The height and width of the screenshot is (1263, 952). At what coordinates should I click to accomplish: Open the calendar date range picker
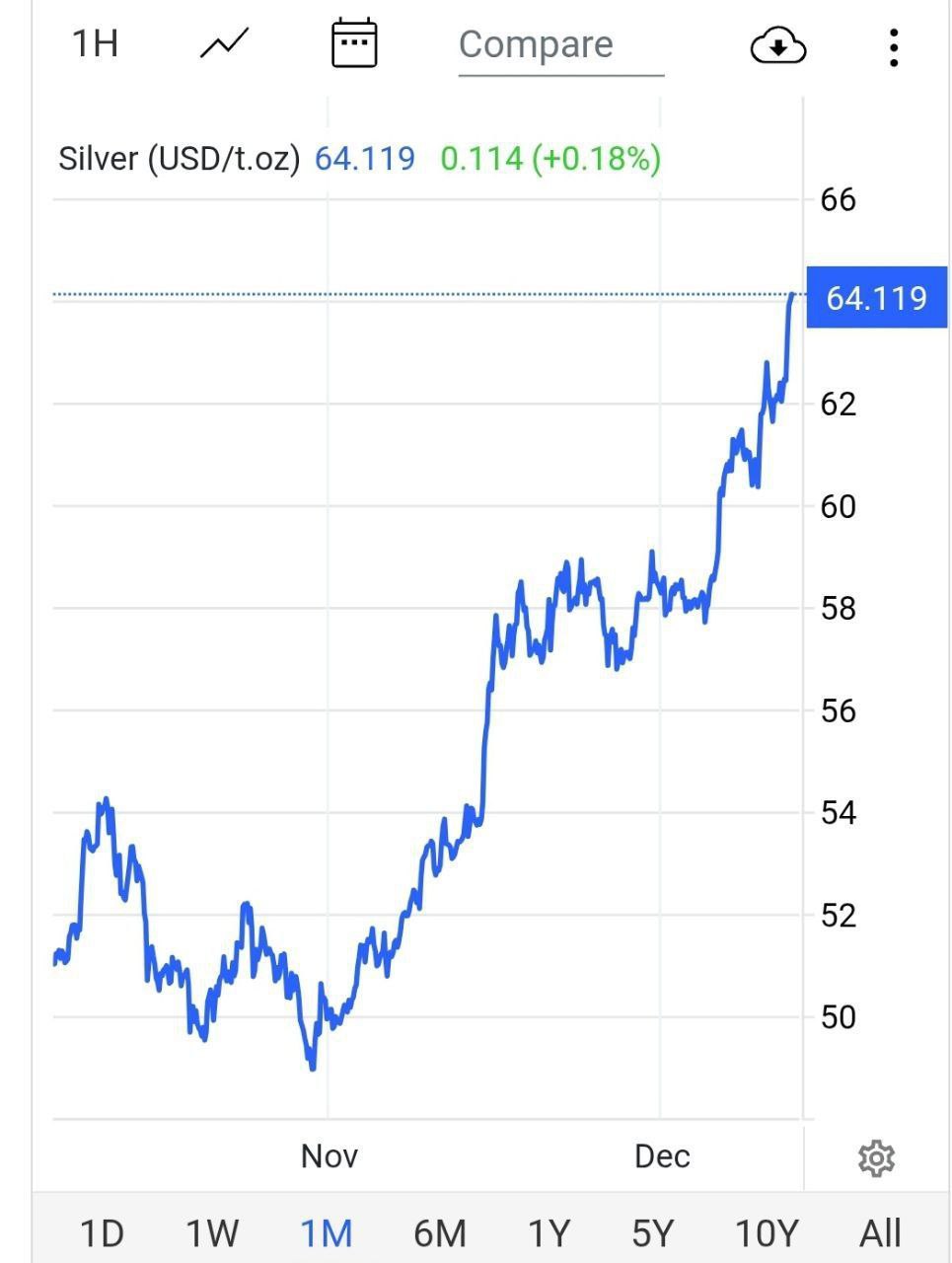354,43
